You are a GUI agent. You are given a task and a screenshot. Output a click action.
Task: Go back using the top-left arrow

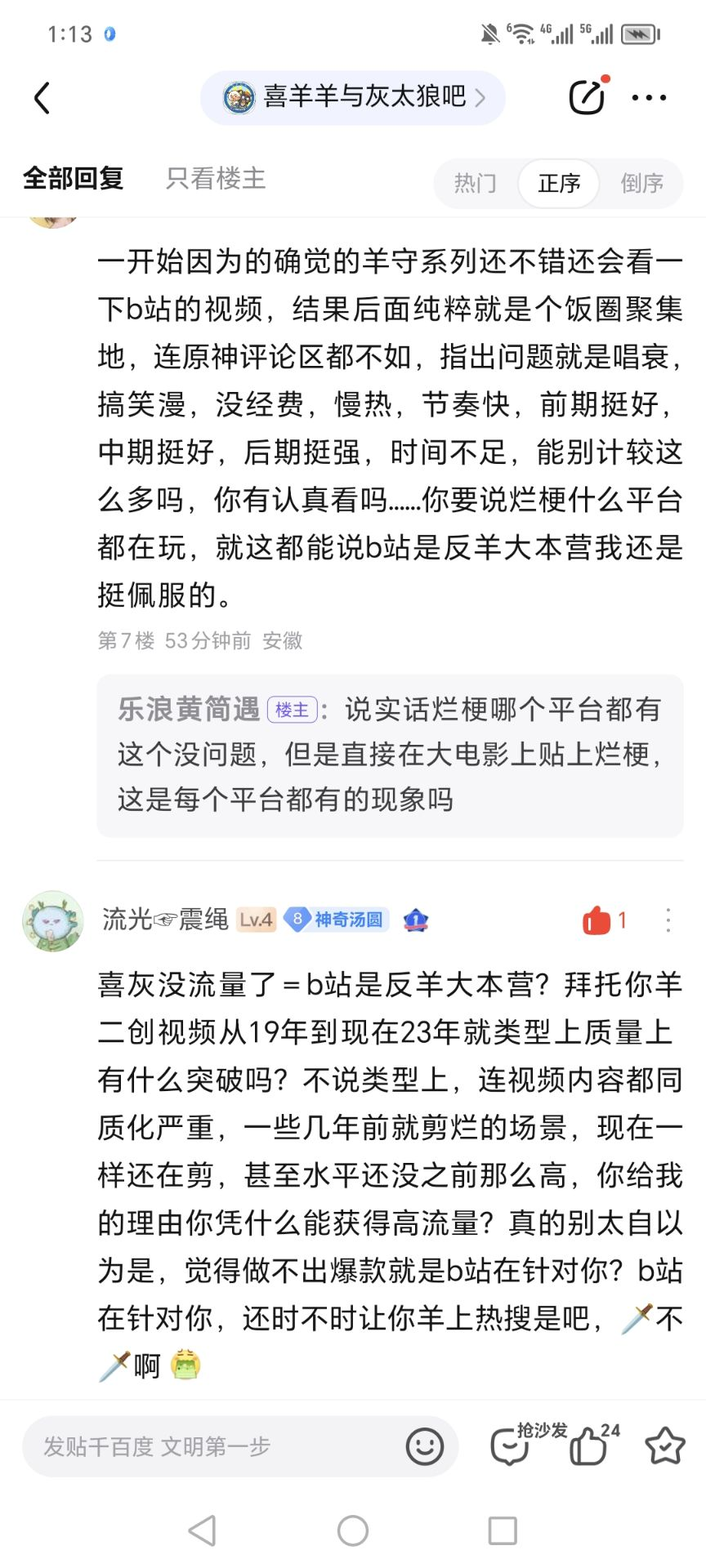pos(42,98)
